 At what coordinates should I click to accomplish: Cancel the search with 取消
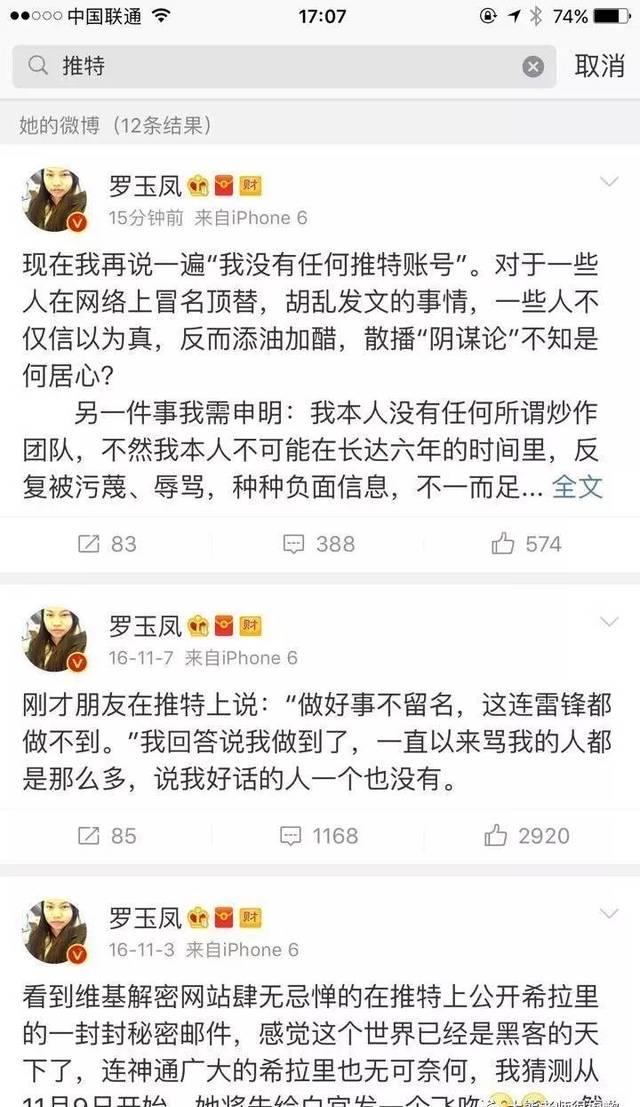coord(599,66)
